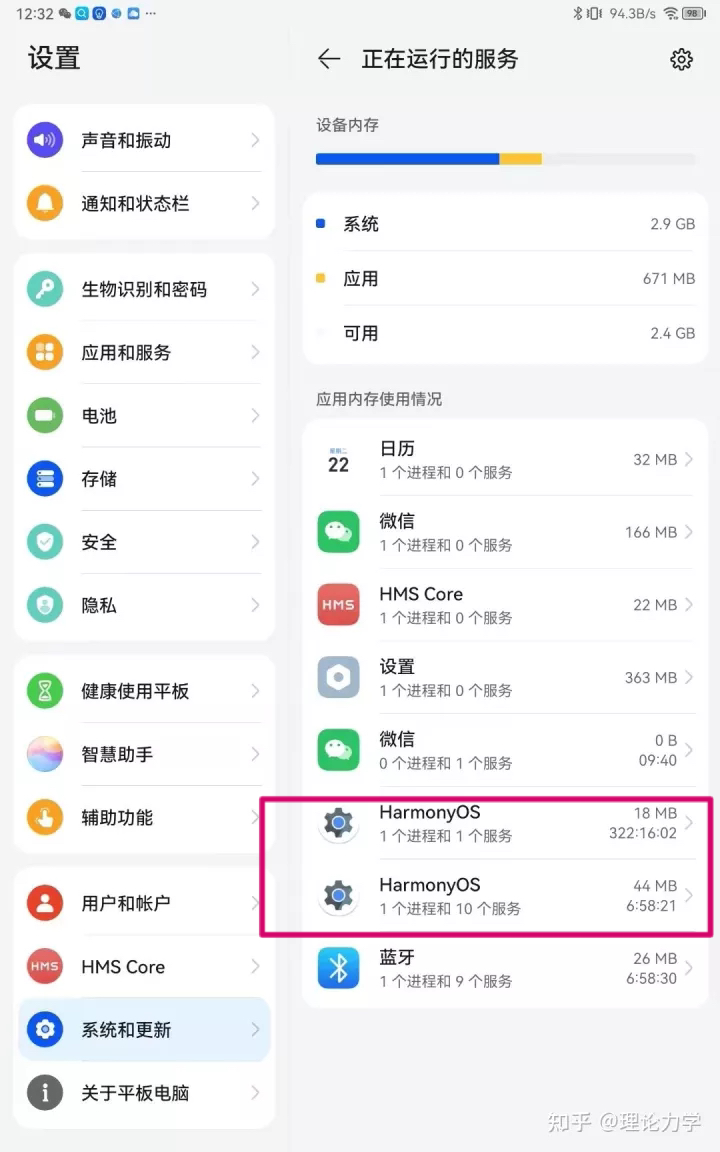
Task: View 微信 166 MB process details
Action: pyautogui.click(x=505, y=532)
